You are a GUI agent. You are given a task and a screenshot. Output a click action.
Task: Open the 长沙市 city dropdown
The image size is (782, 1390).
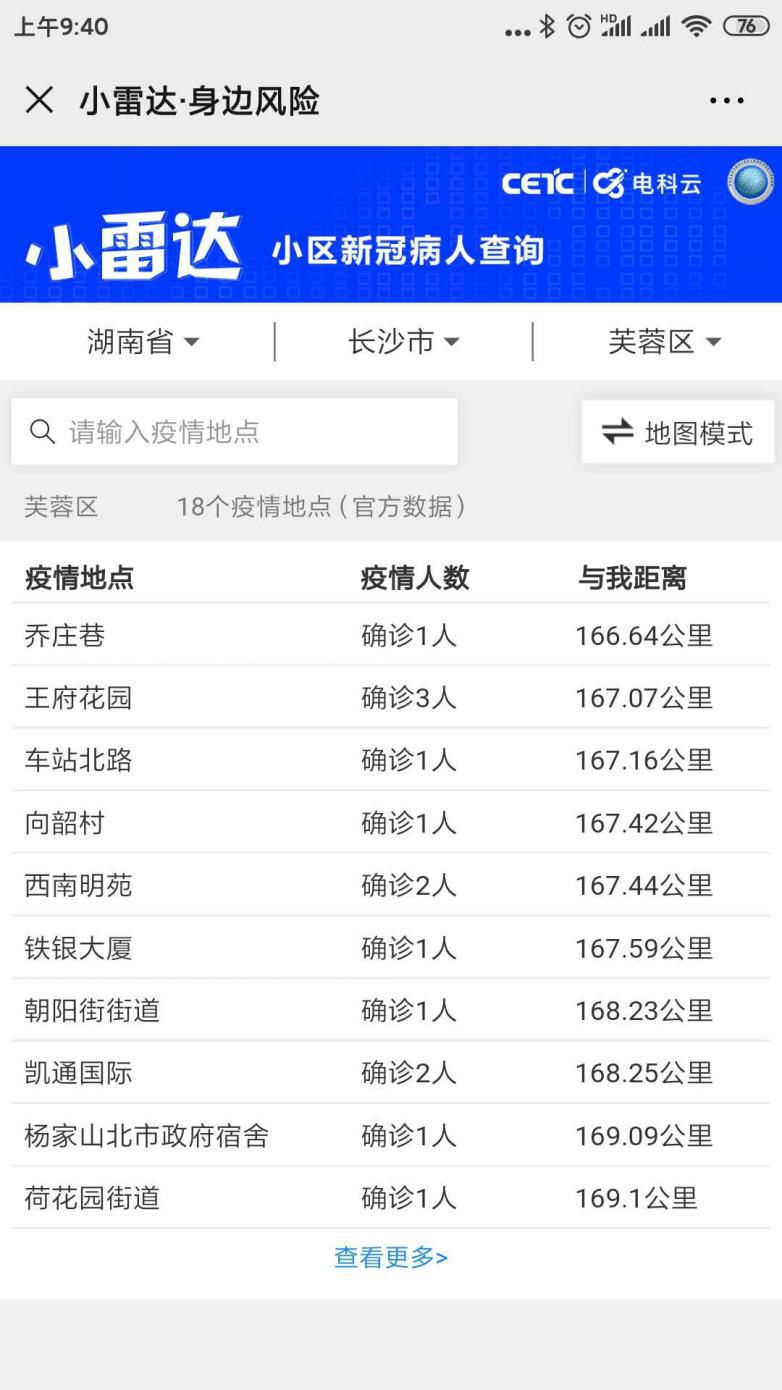pyautogui.click(x=404, y=341)
